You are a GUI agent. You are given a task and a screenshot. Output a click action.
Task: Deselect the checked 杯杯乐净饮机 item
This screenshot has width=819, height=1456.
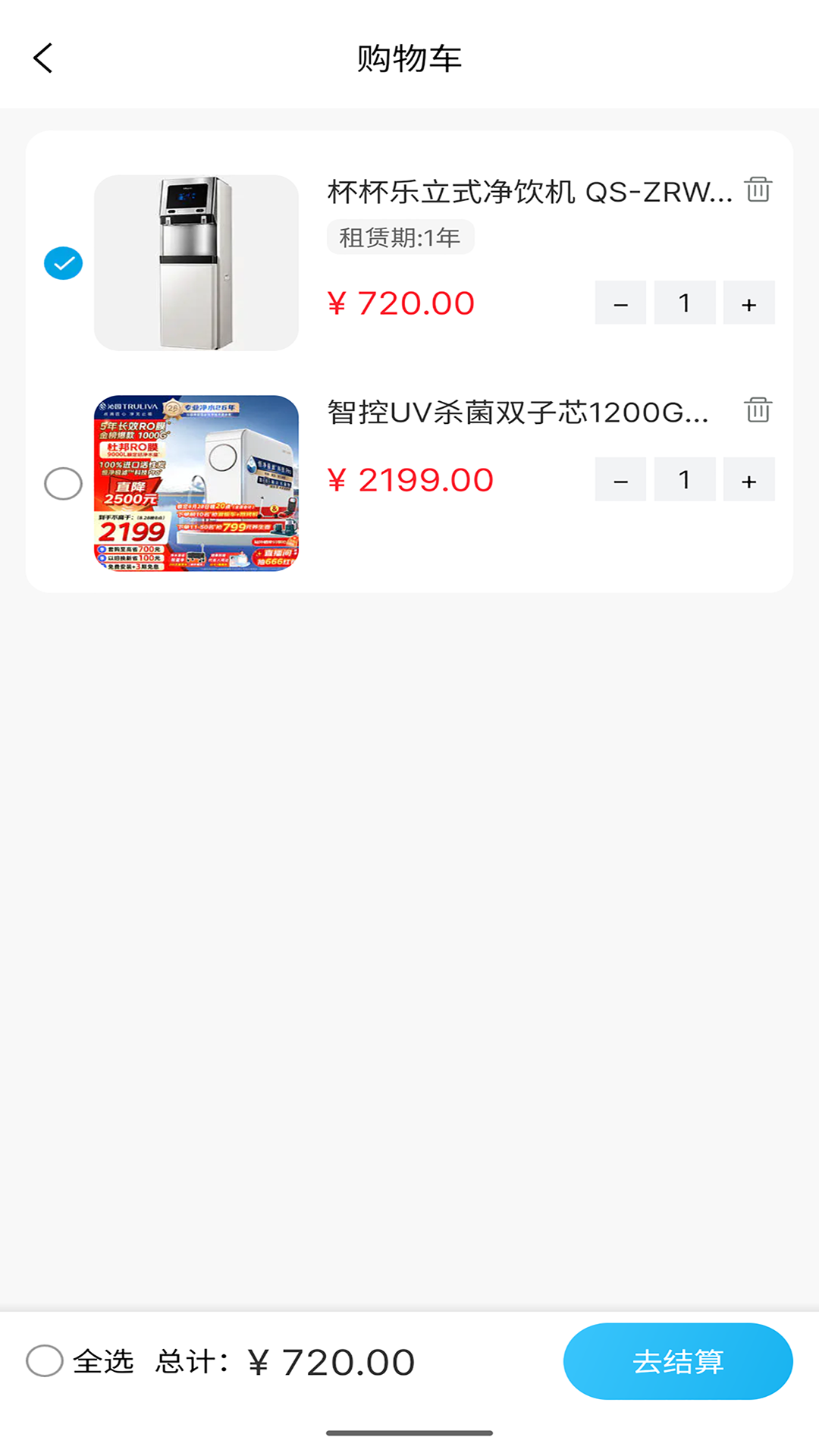[63, 263]
